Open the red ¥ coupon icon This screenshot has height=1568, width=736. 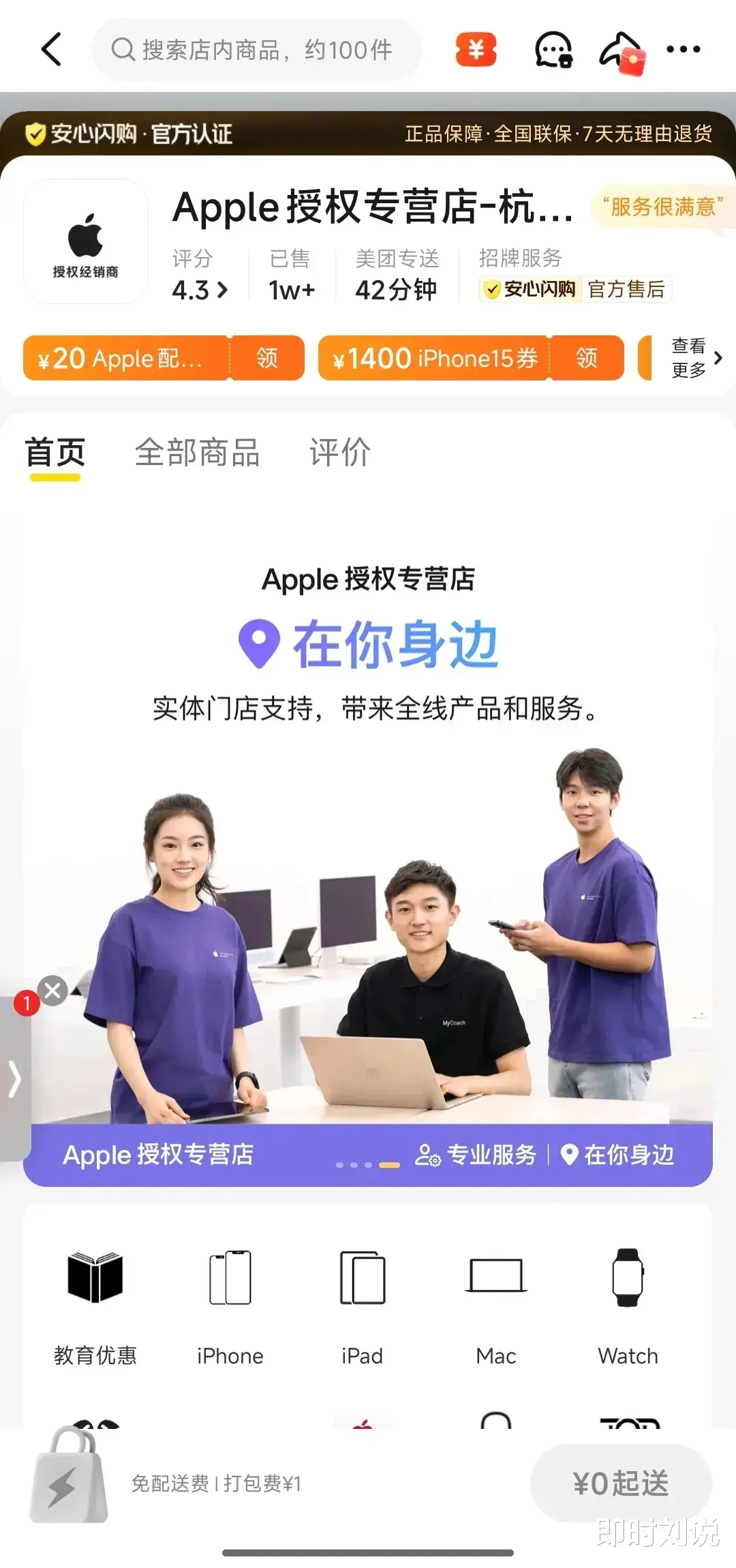click(476, 50)
